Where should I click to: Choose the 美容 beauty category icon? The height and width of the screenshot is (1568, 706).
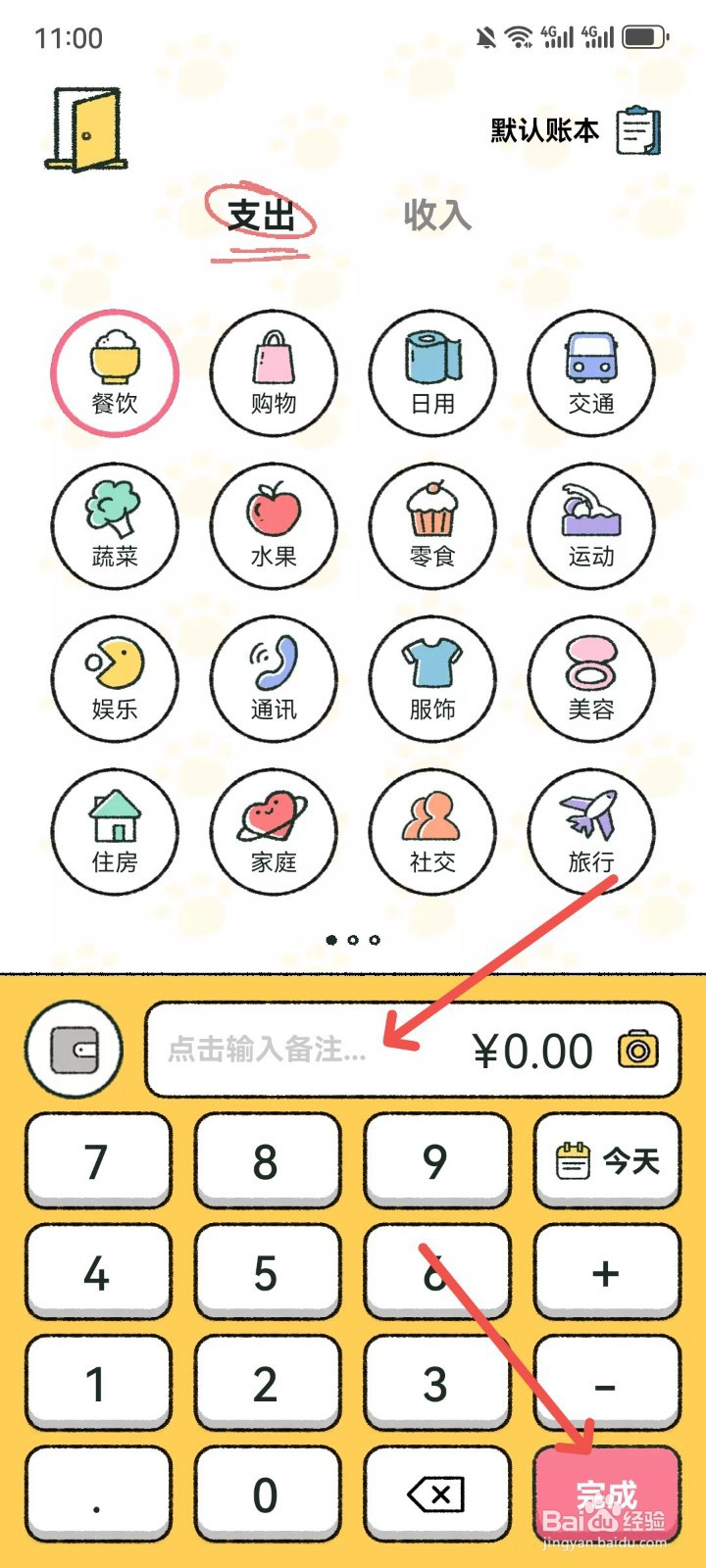pos(591,679)
